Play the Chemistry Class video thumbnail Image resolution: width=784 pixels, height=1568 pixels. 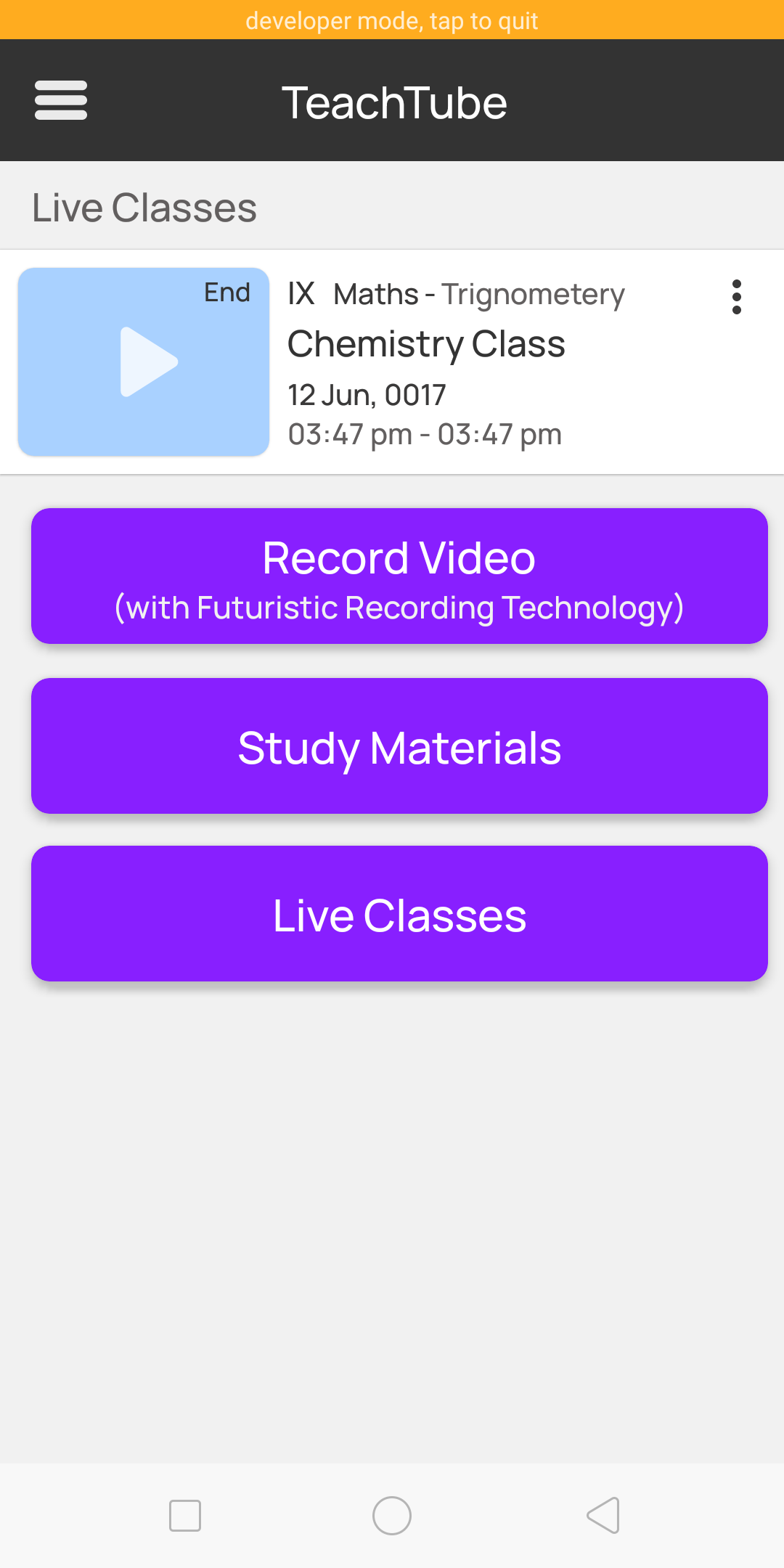click(x=144, y=362)
